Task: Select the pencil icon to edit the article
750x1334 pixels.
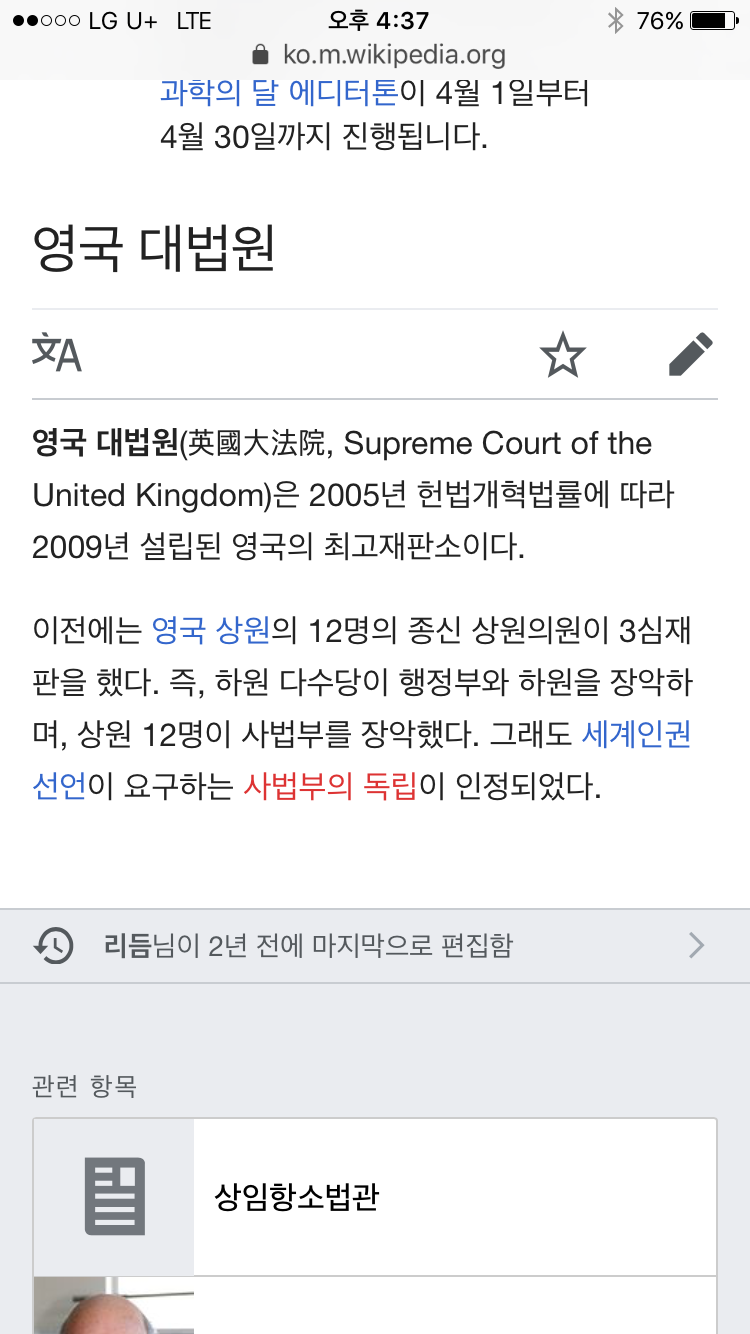Action: coord(690,353)
